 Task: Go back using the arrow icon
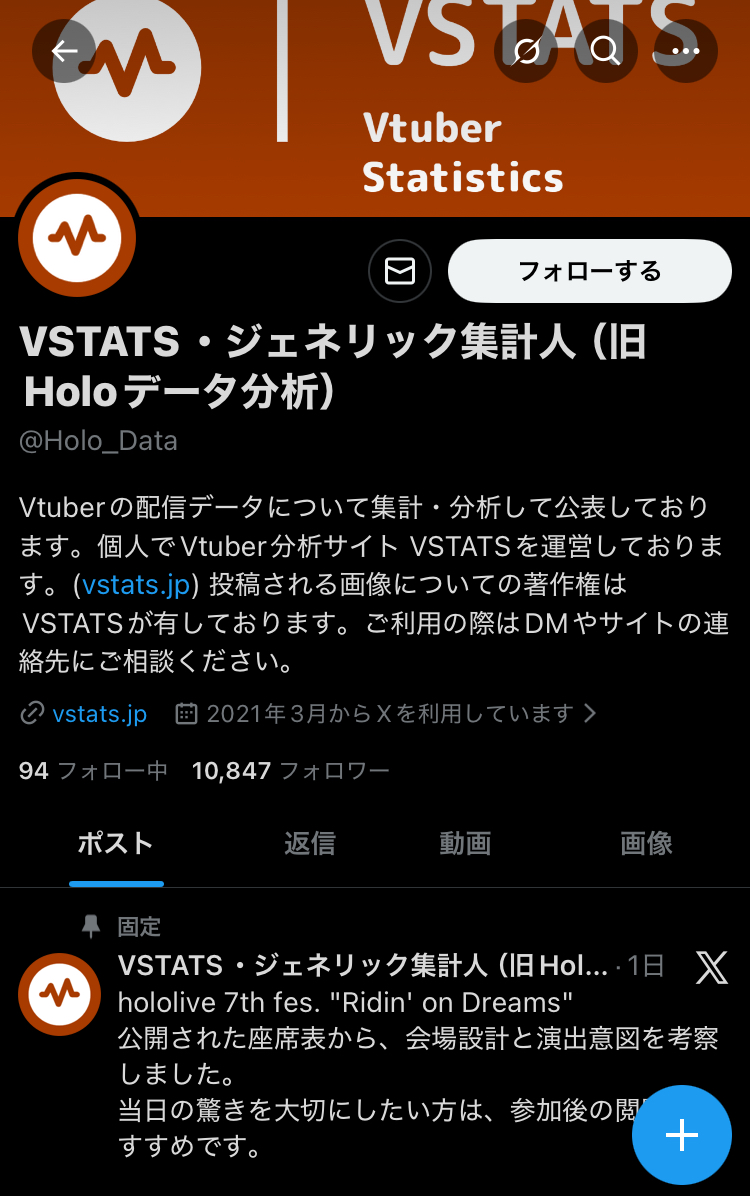pos(64,51)
